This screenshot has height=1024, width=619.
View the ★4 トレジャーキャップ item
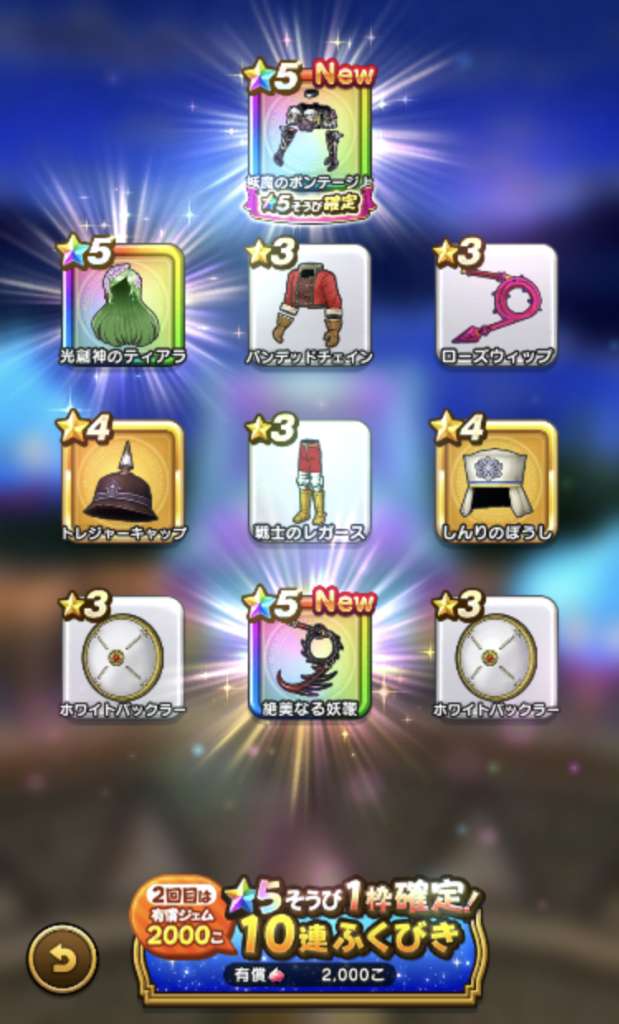pos(123,481)
